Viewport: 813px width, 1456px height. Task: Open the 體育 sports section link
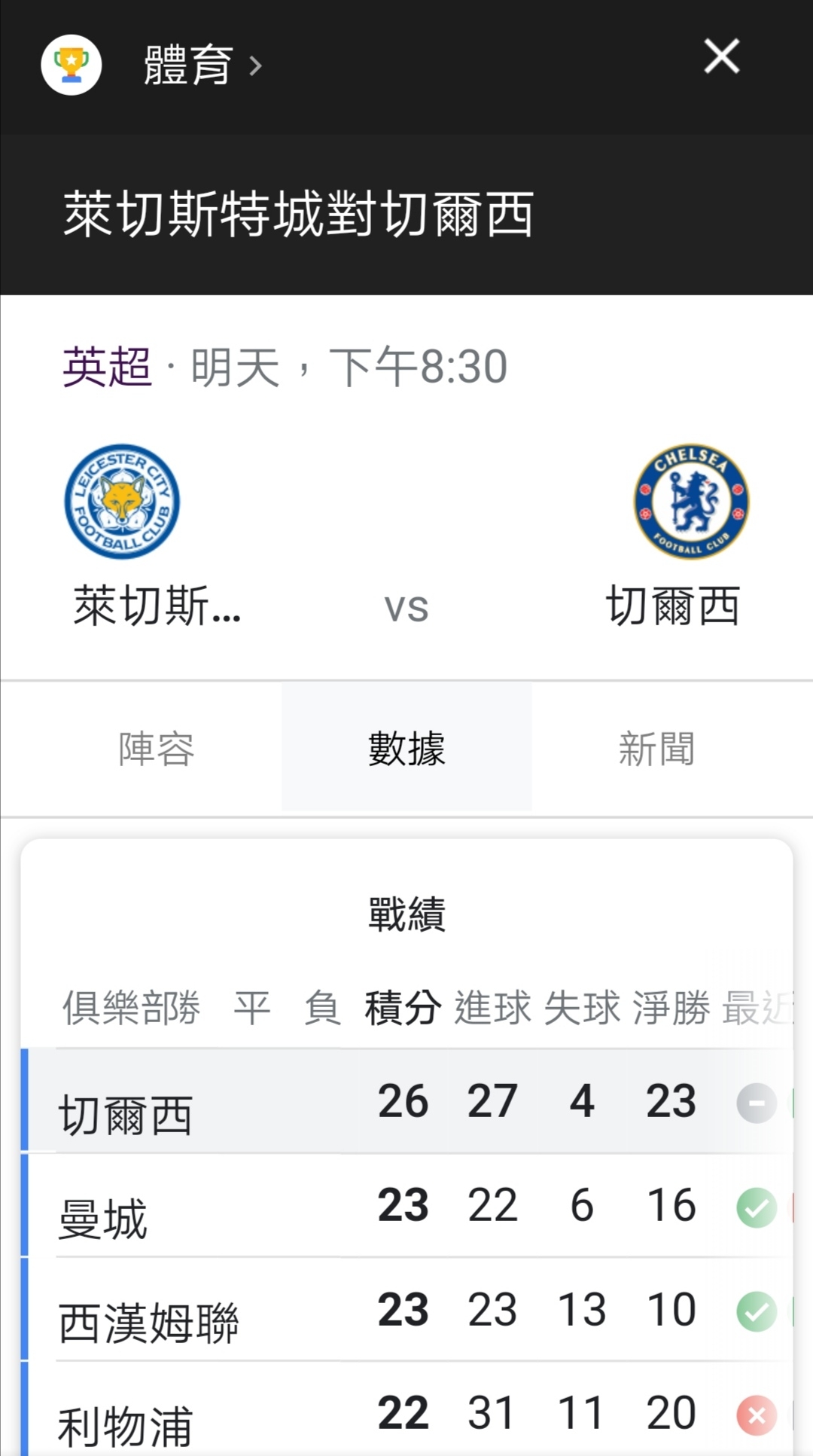click(202, 66)
